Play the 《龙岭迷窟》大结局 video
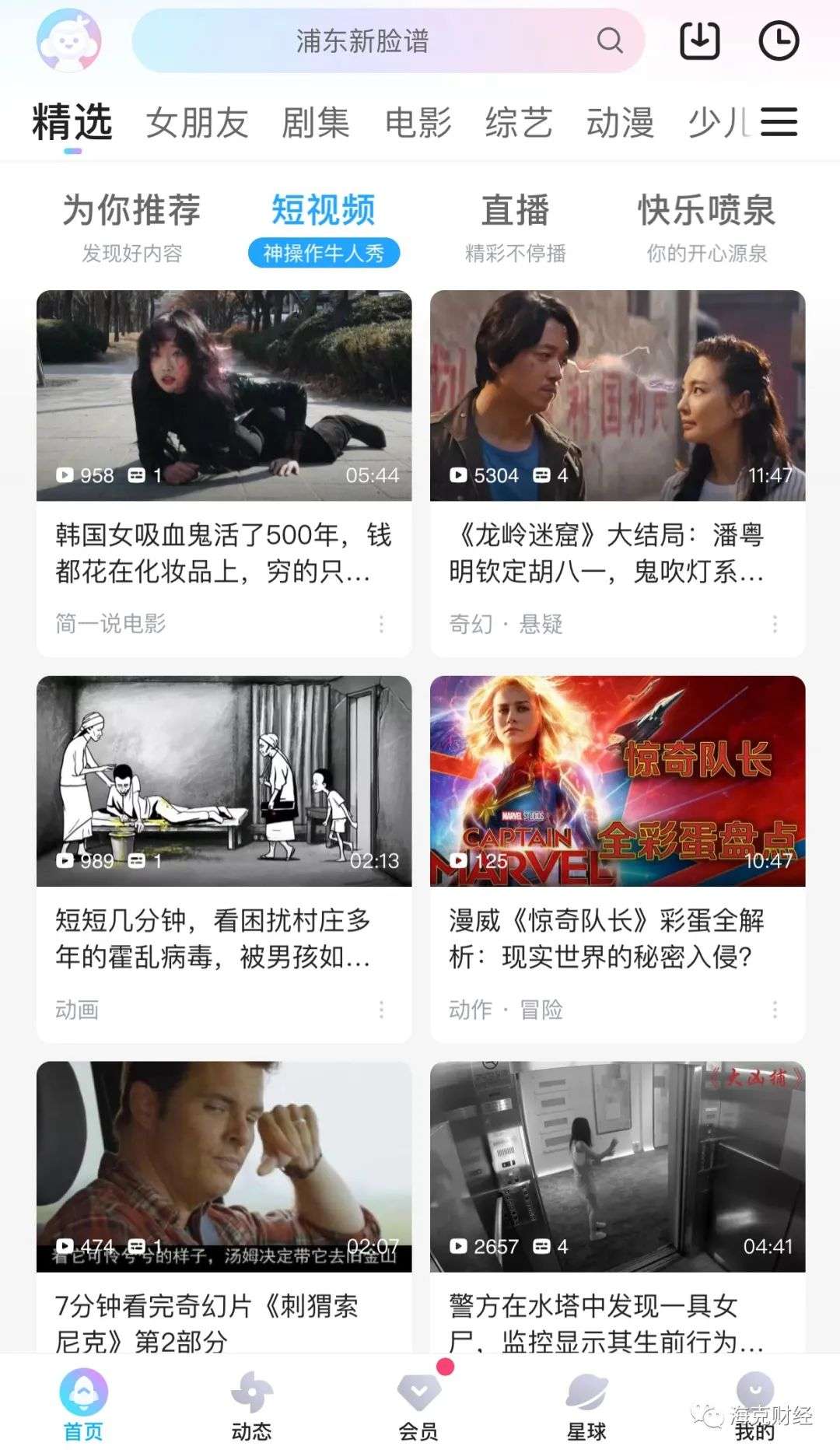 618,395
